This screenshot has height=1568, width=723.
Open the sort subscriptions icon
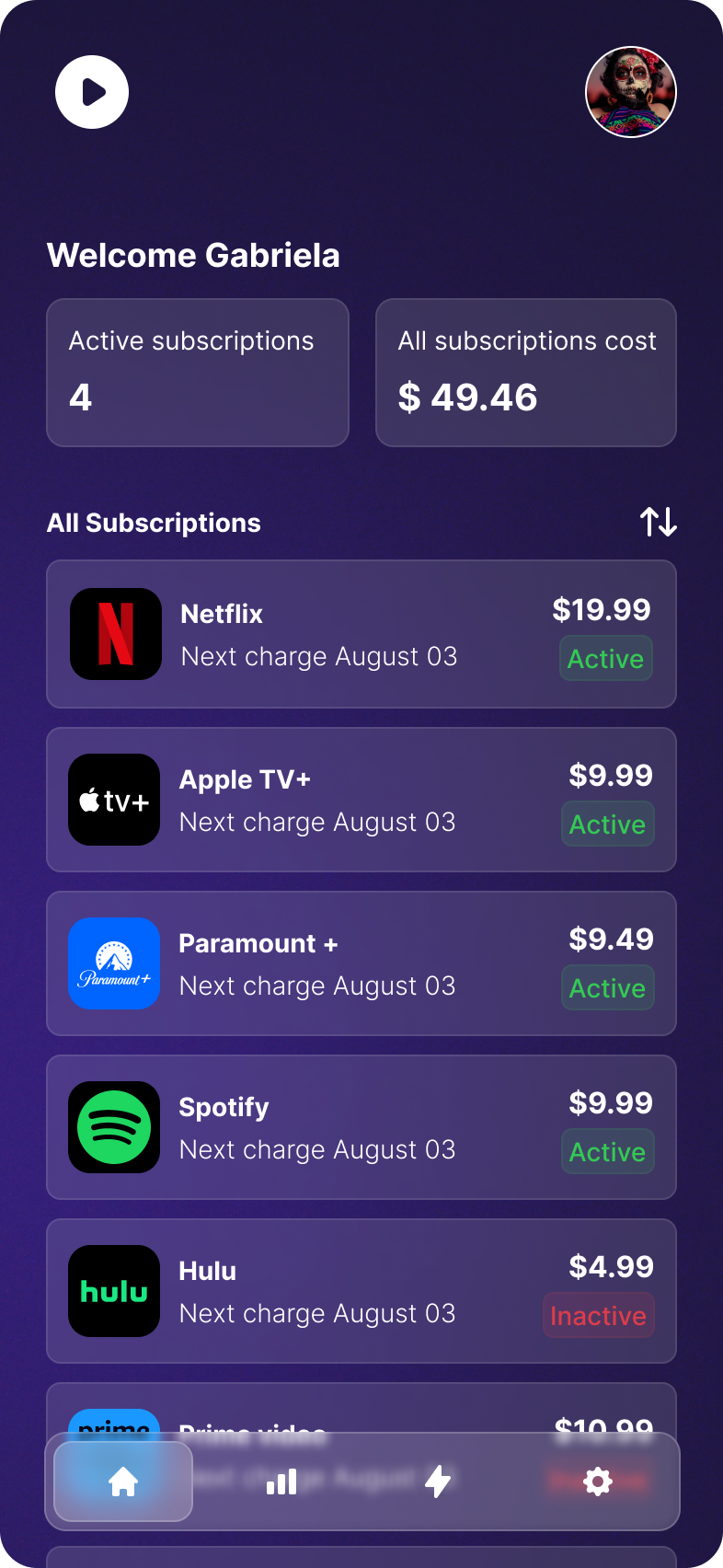(658, 522)
